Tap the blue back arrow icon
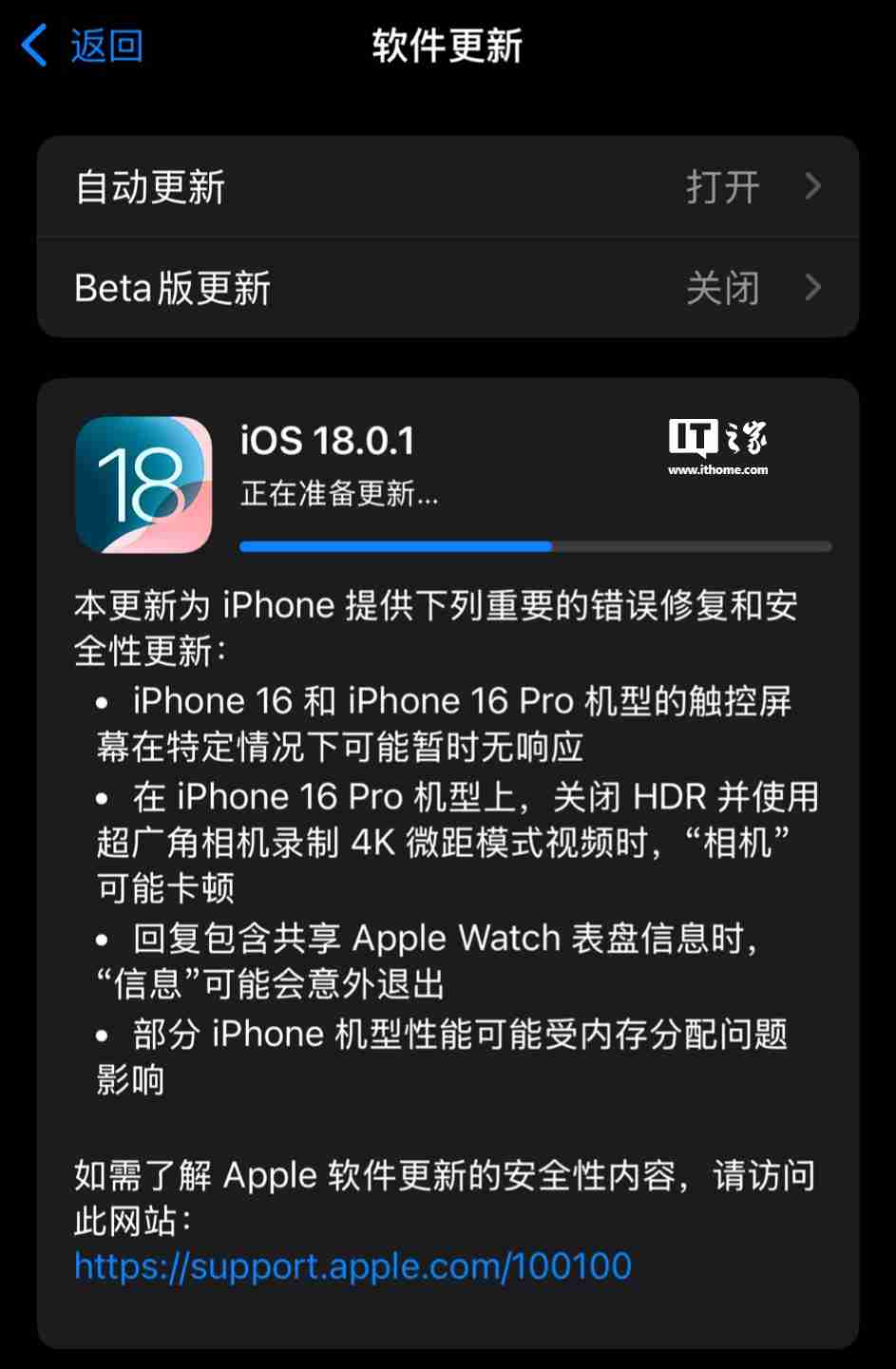 click(35, 45)
